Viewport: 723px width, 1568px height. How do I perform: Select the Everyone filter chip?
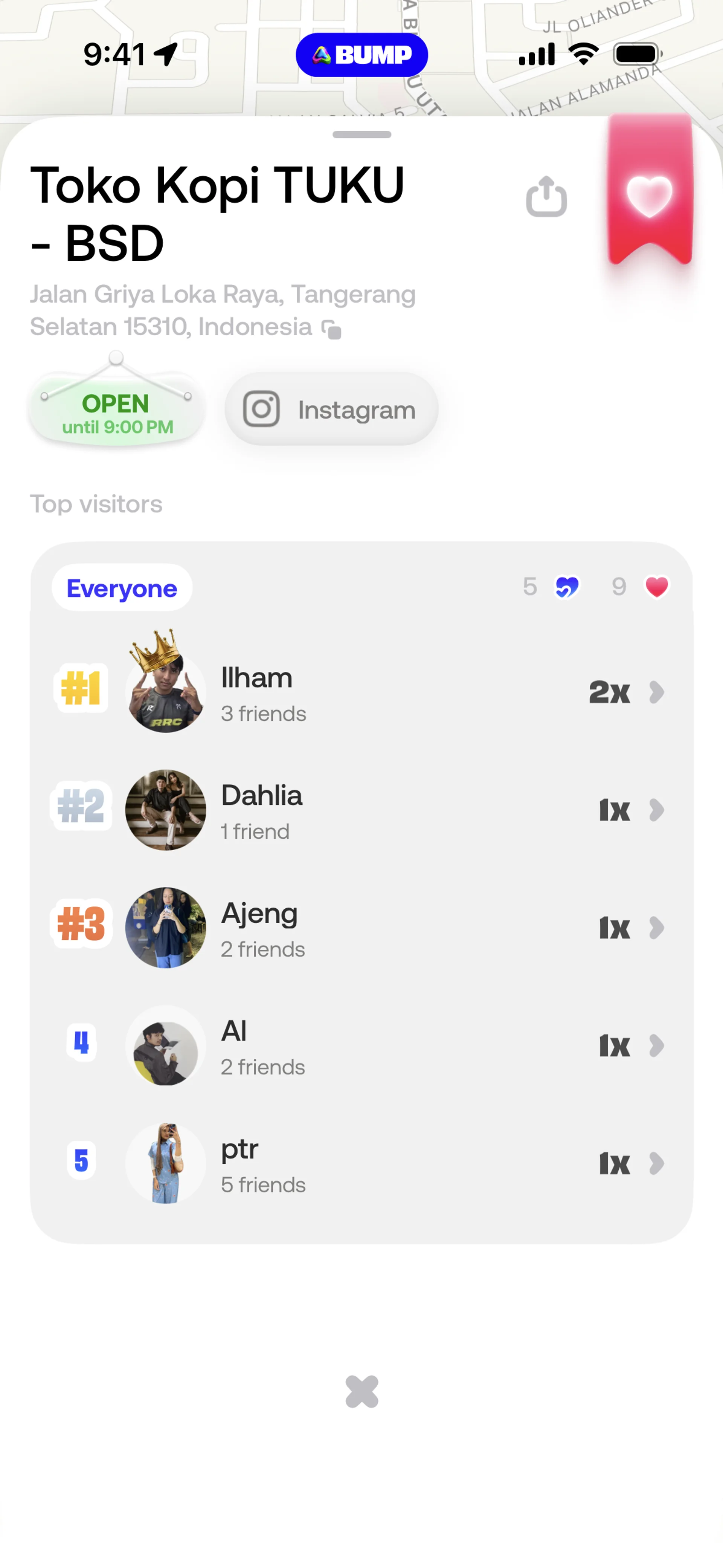[x=122, y=588]
